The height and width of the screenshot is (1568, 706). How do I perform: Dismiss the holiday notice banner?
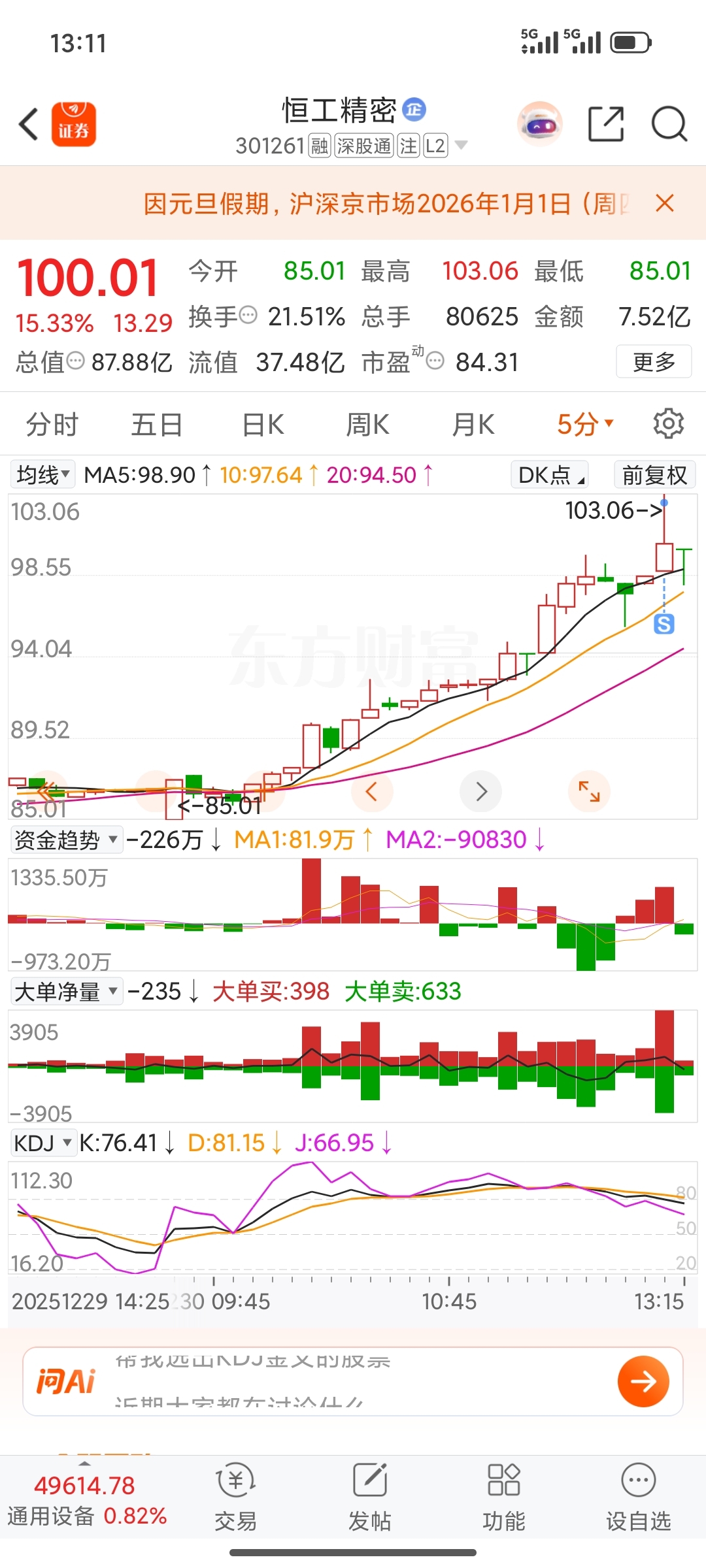point(665,203)
